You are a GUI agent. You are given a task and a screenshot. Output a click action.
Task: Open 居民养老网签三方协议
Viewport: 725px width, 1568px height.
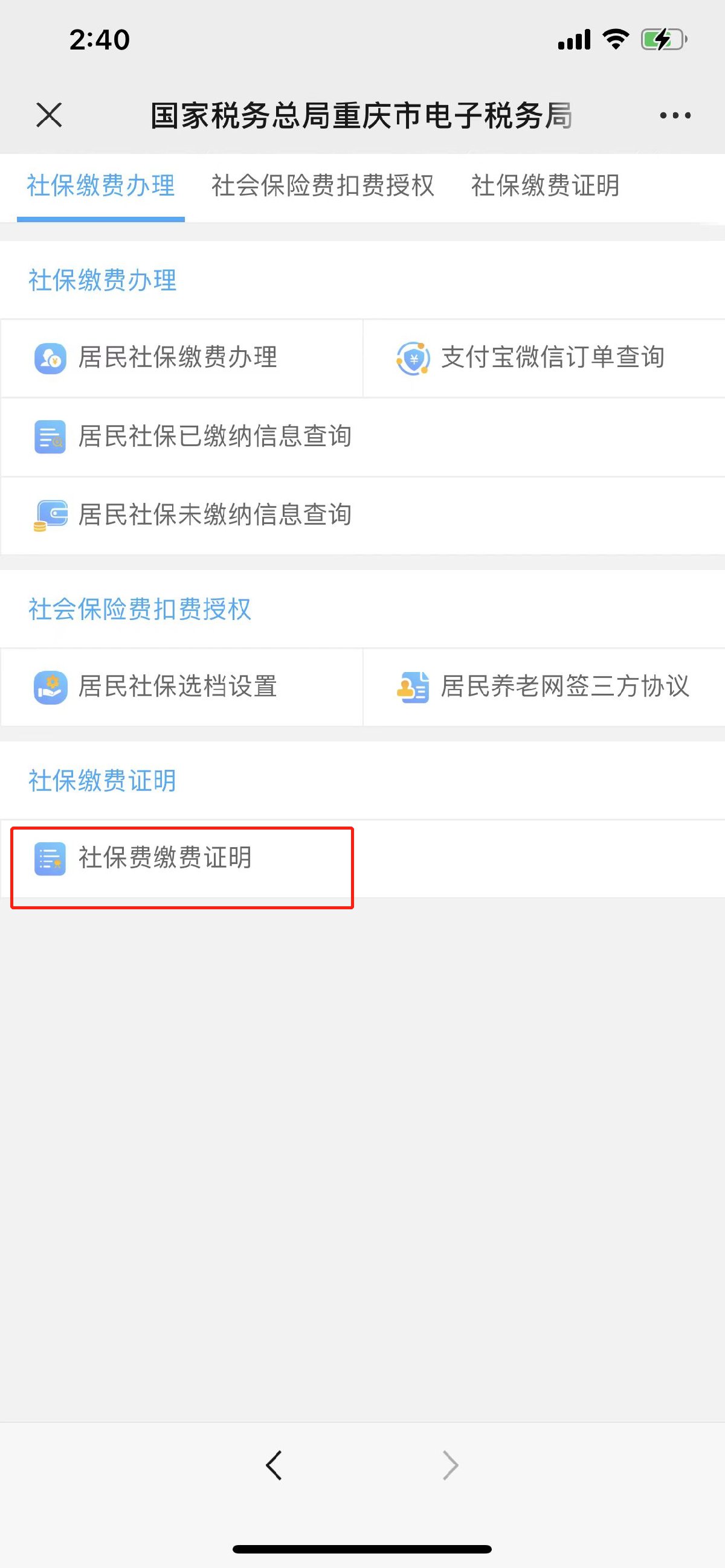[x=542, y=686]
